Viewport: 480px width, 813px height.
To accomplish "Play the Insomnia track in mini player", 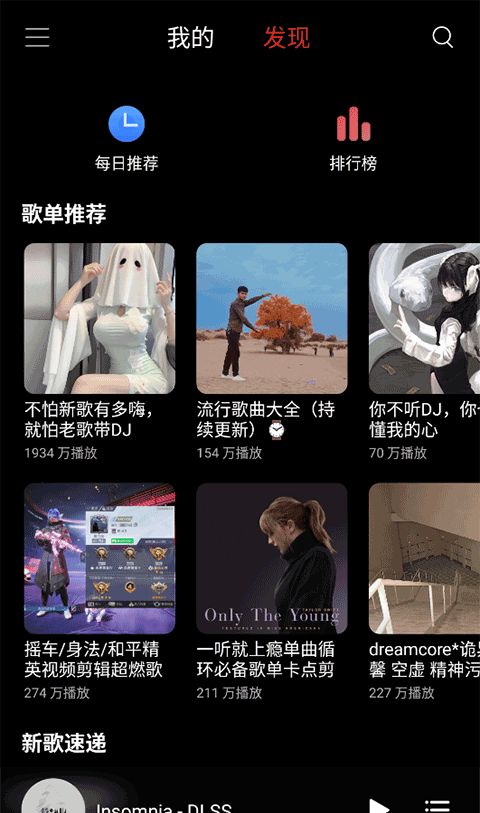I will click(x=379, y=806).
